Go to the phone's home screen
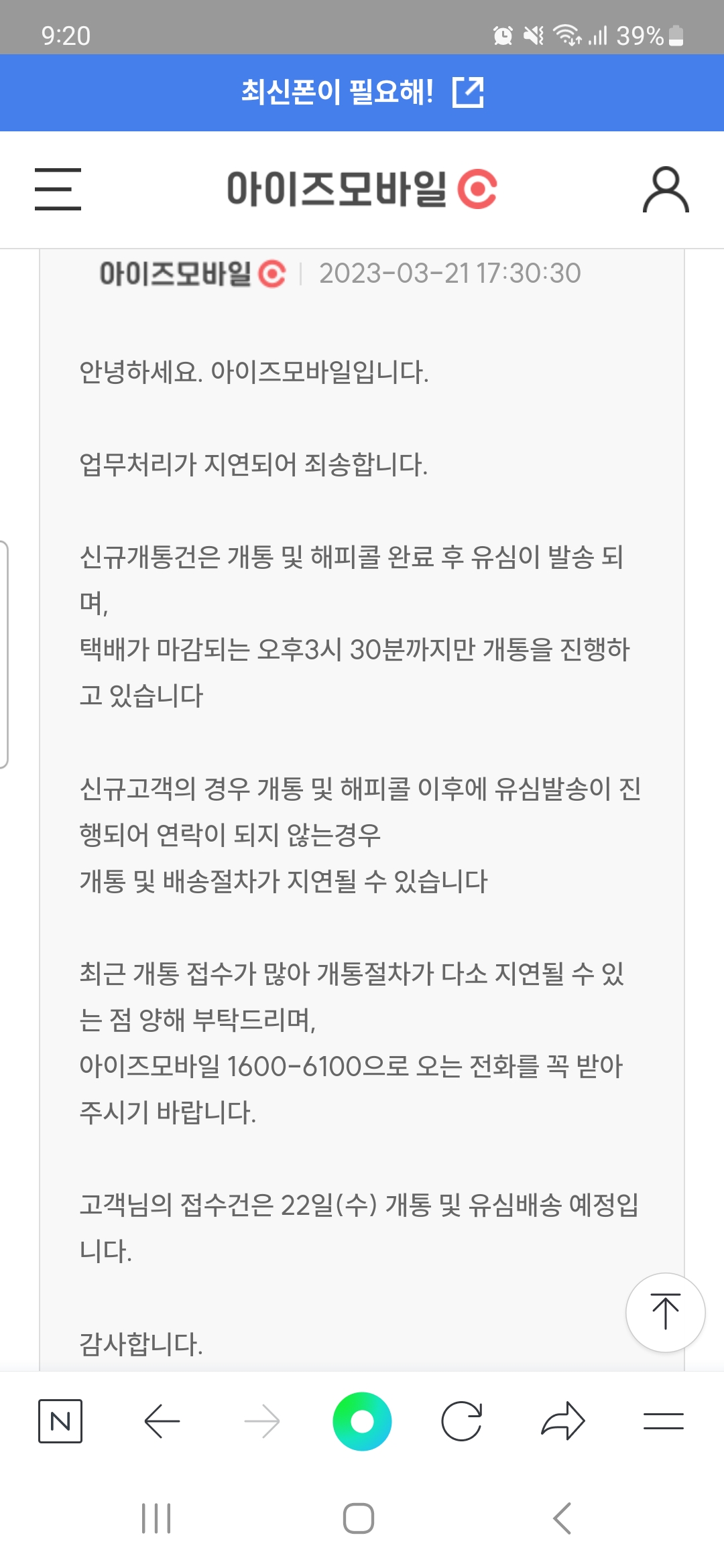This screenshot has width=724, height=1568. point(359,1518)
